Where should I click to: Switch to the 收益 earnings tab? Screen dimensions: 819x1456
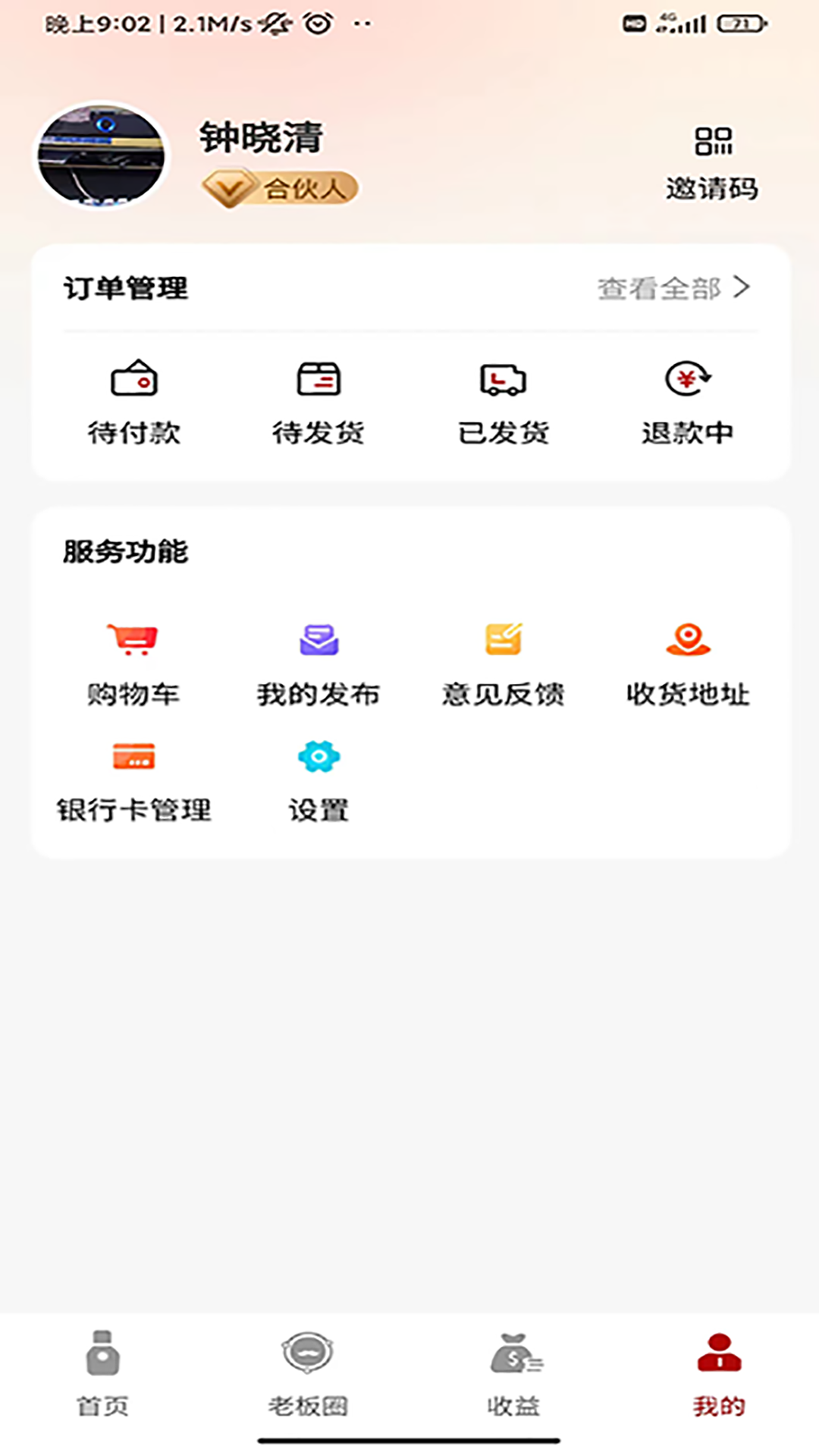(513, 1373)
